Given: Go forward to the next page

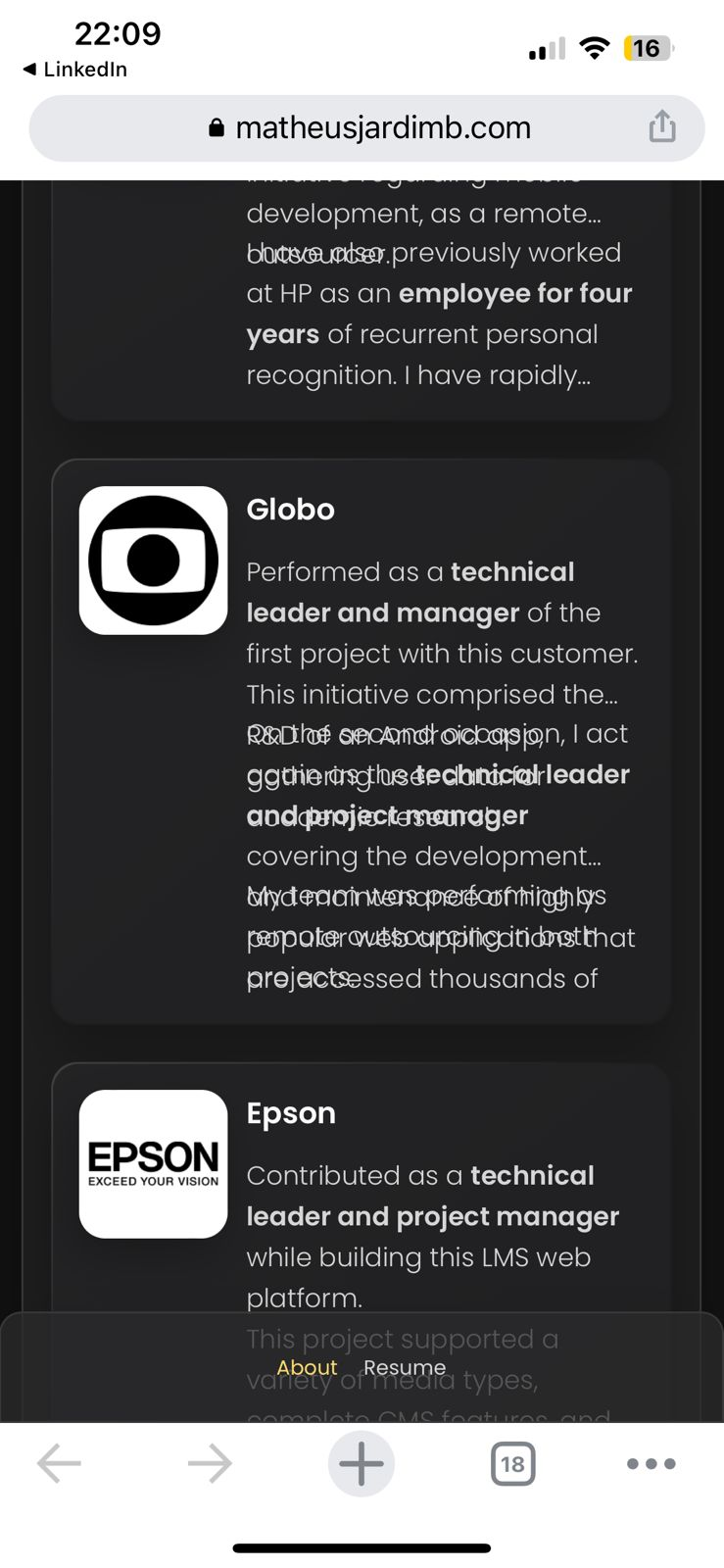Looking at the screenshot, I should 210,1464.
